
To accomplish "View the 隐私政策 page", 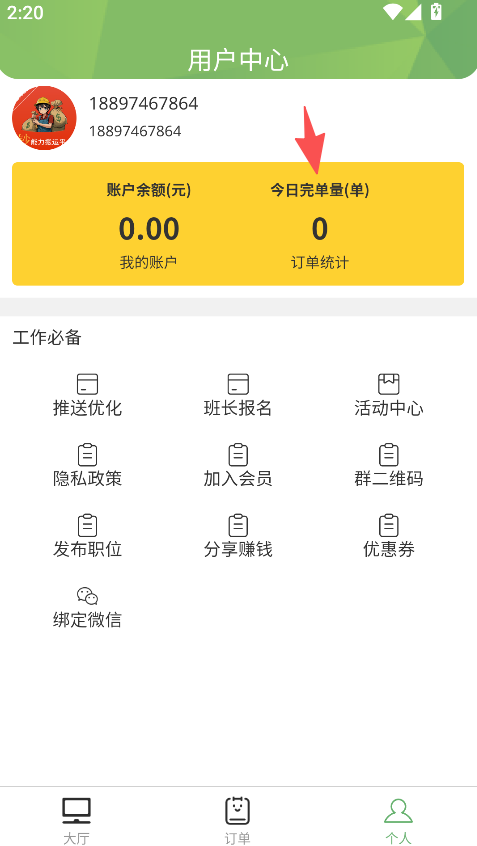I will [x=87, y=466].
